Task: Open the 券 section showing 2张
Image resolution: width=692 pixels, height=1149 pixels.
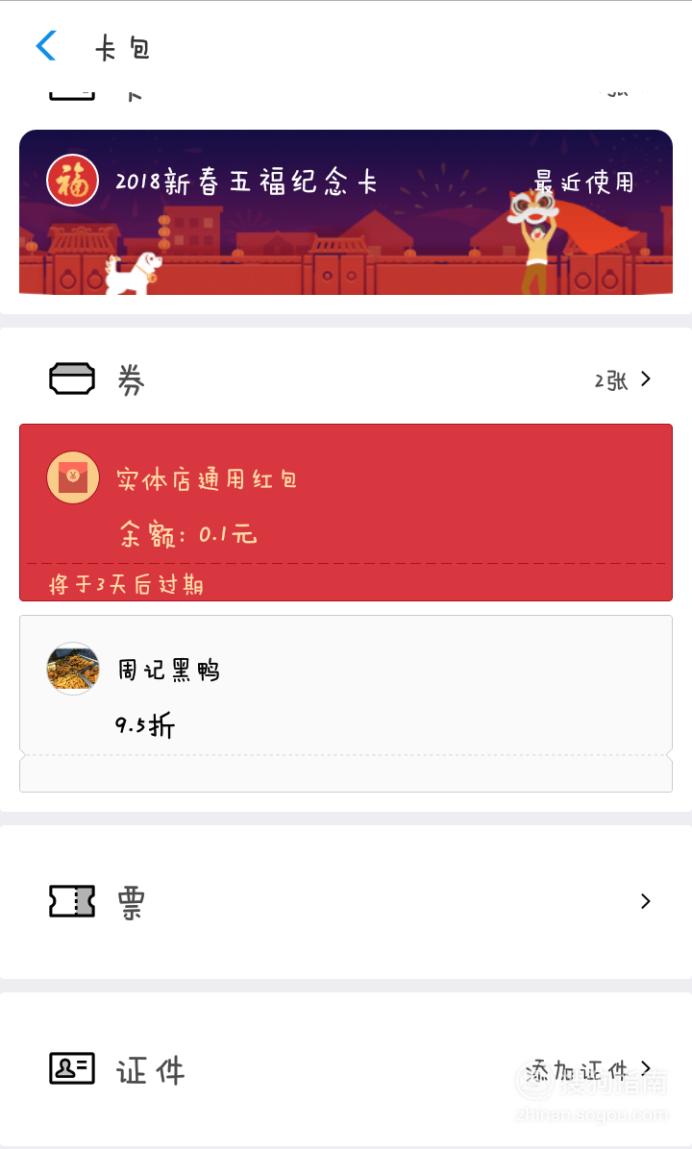Action: 345,380
